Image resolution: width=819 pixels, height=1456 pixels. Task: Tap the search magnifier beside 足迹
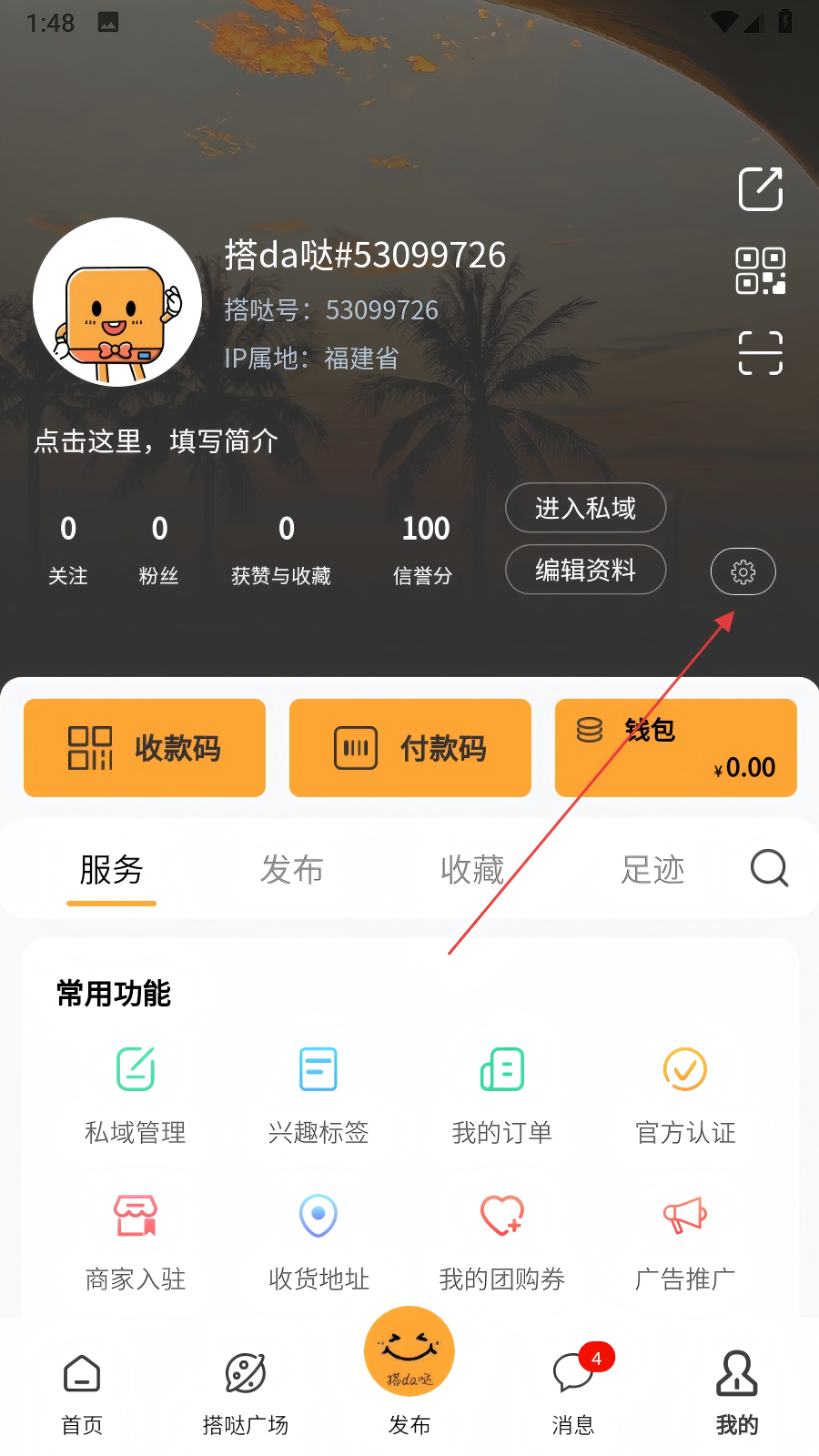[769, 868]
